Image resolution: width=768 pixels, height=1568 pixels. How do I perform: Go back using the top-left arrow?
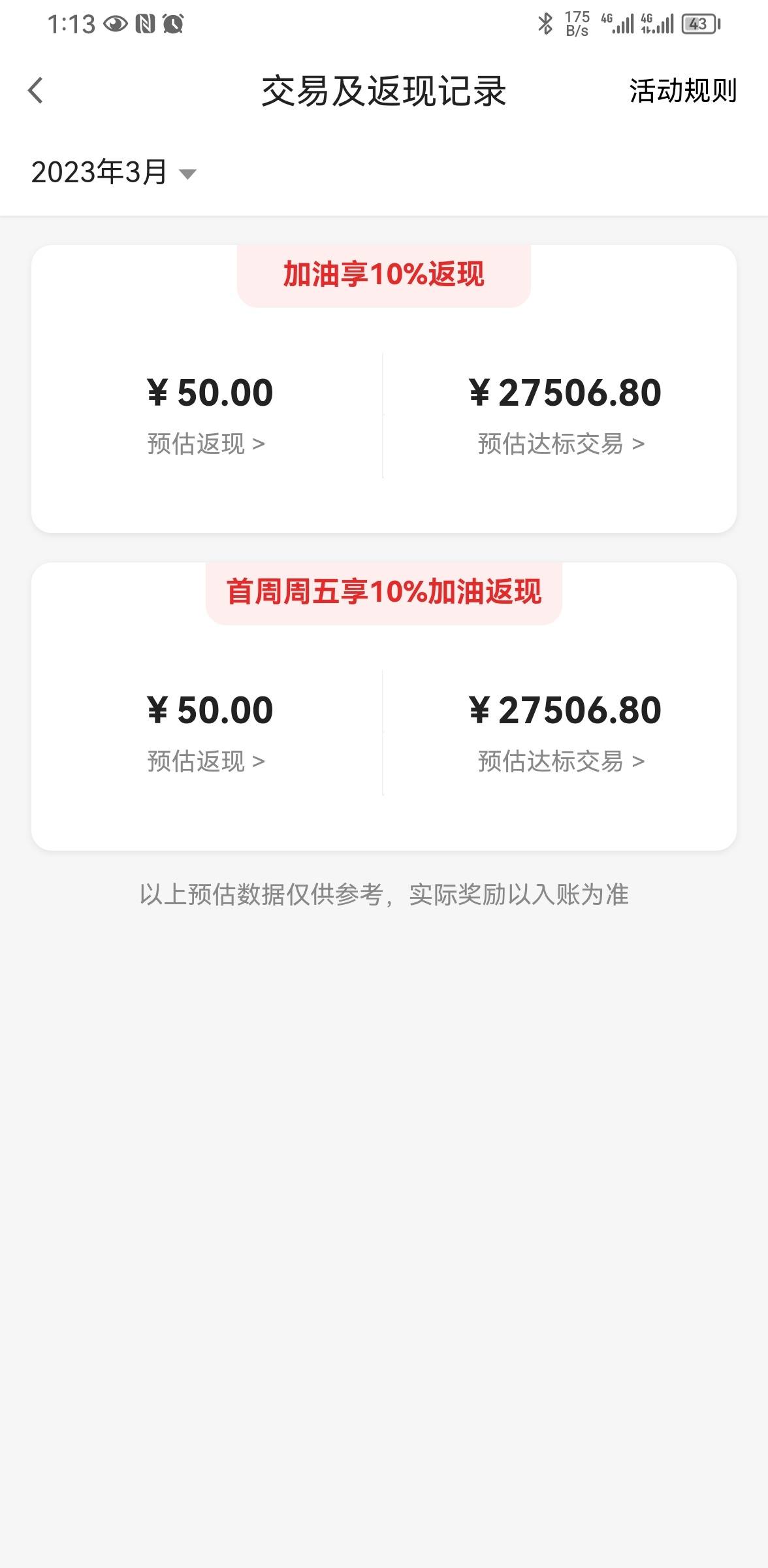[x=36, y=90]
